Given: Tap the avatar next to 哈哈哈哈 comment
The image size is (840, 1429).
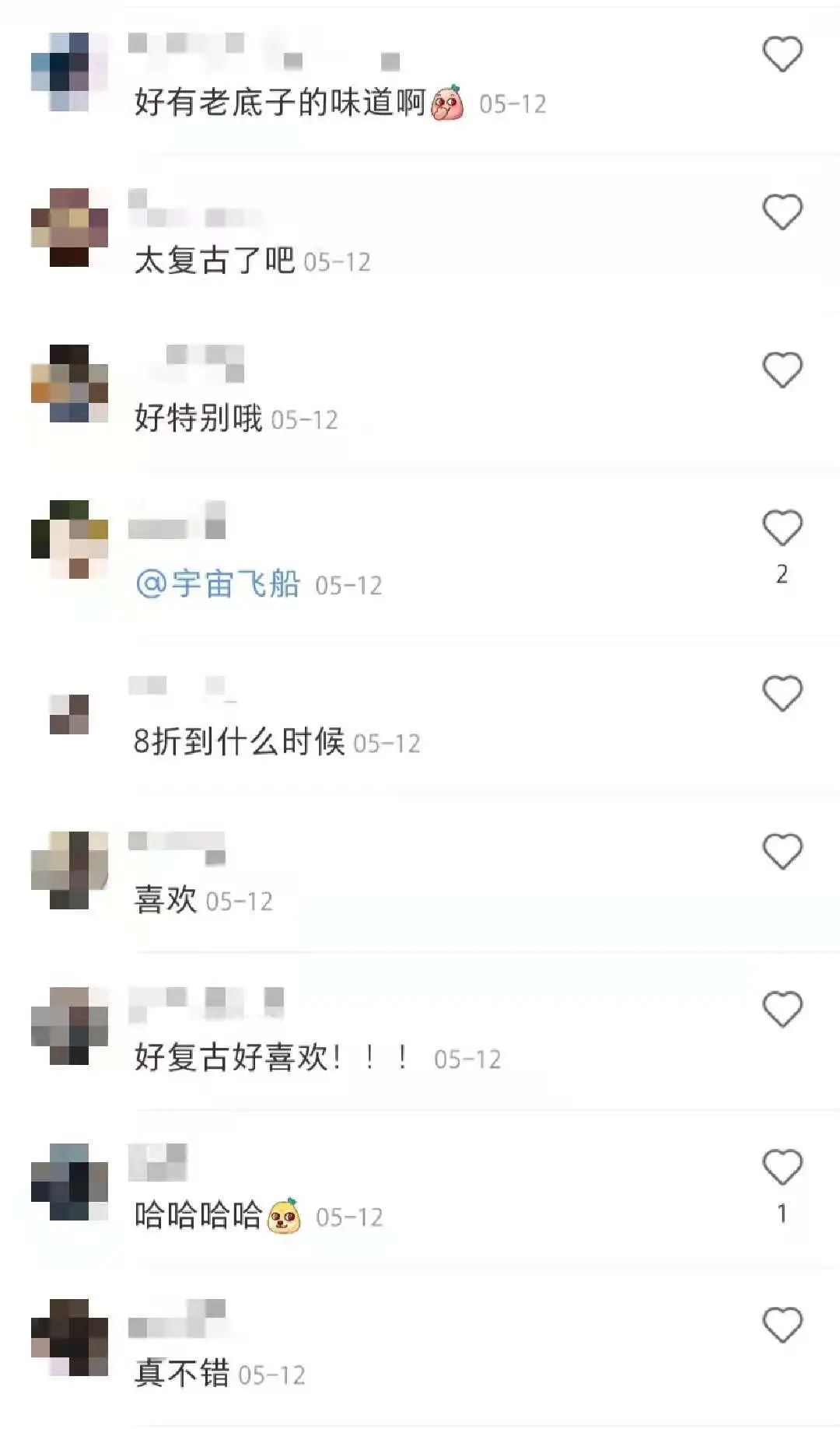Looking at the screenshot, I should [x=69, y=1181].
